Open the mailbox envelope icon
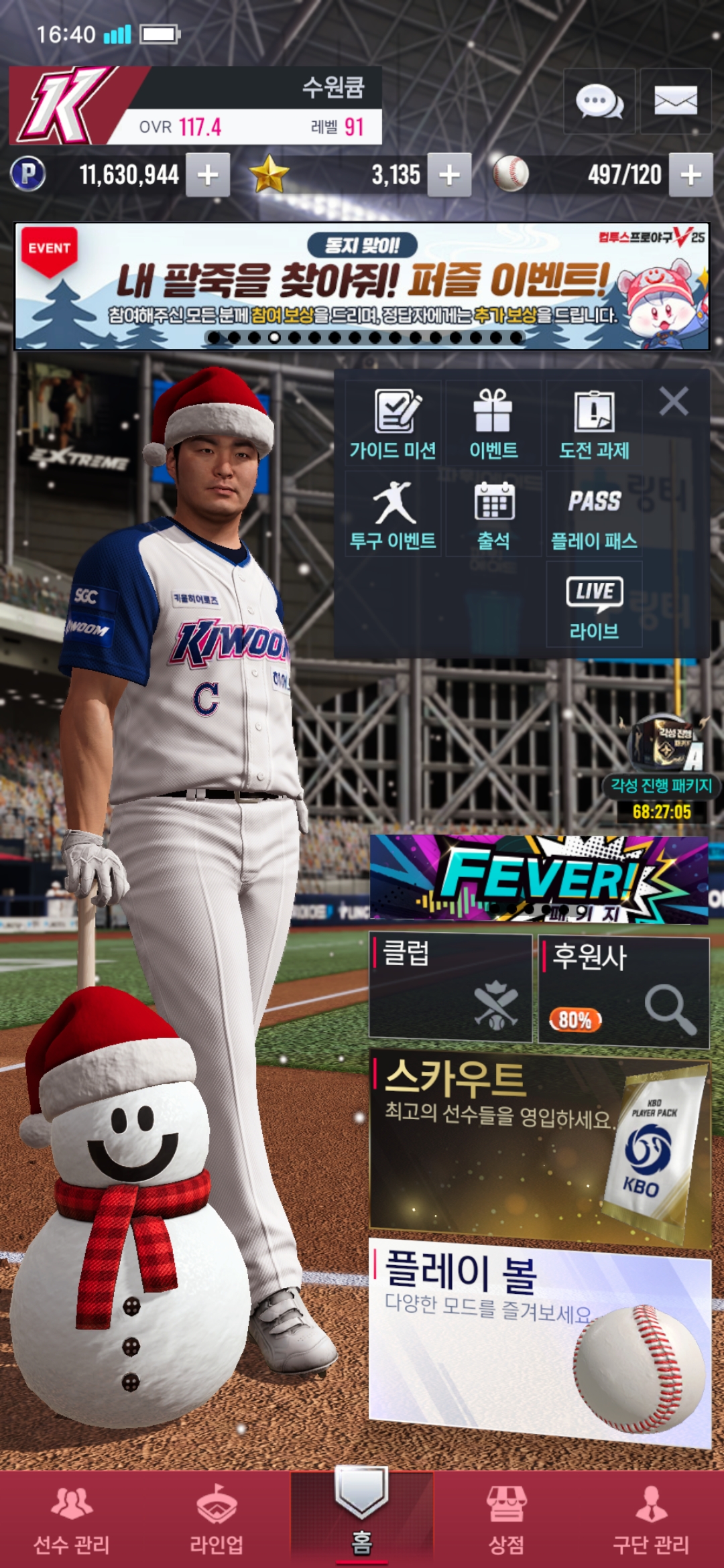 click(675, 102)
